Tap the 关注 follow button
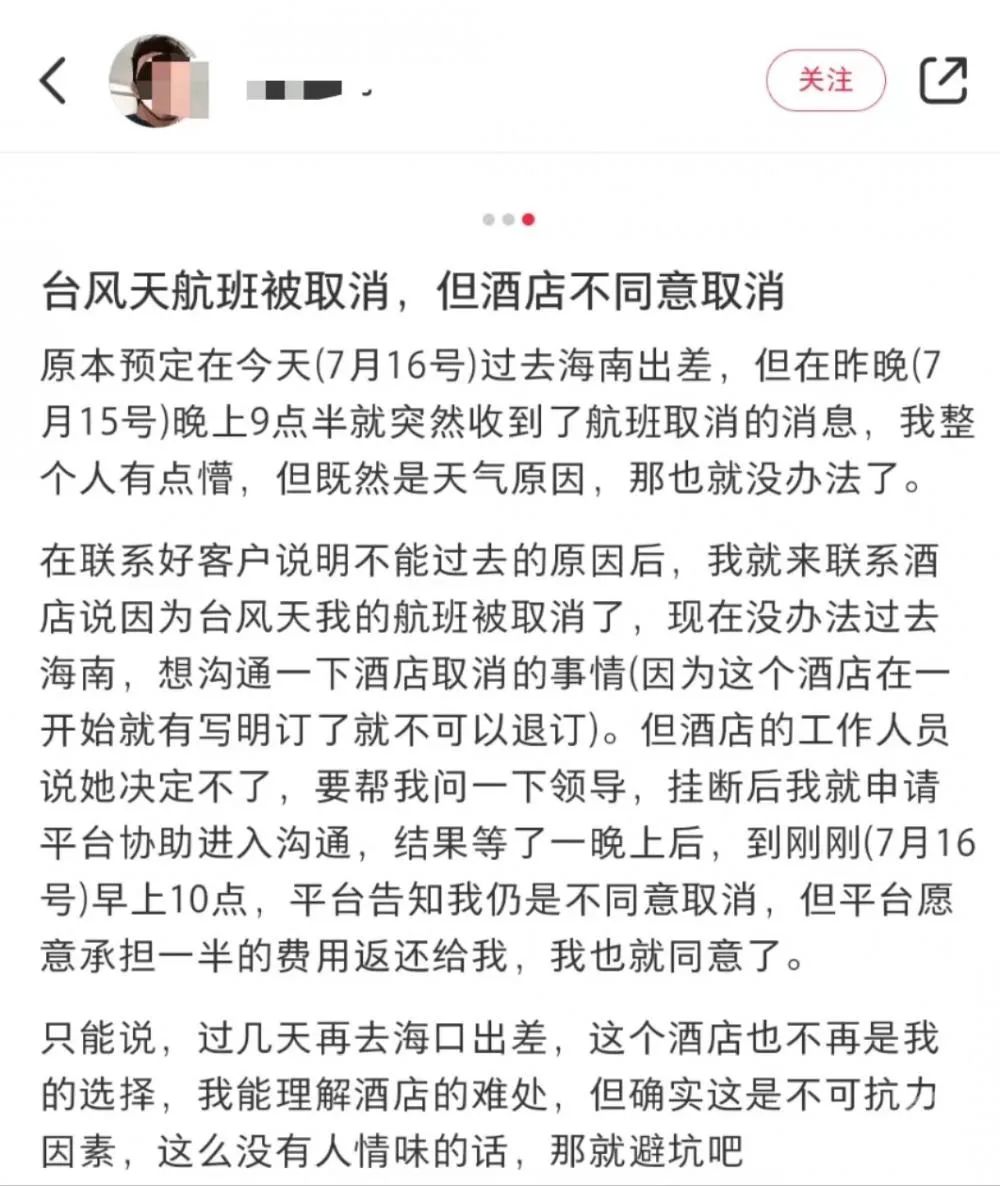The image size is (1000, 1186). (825, 80)
